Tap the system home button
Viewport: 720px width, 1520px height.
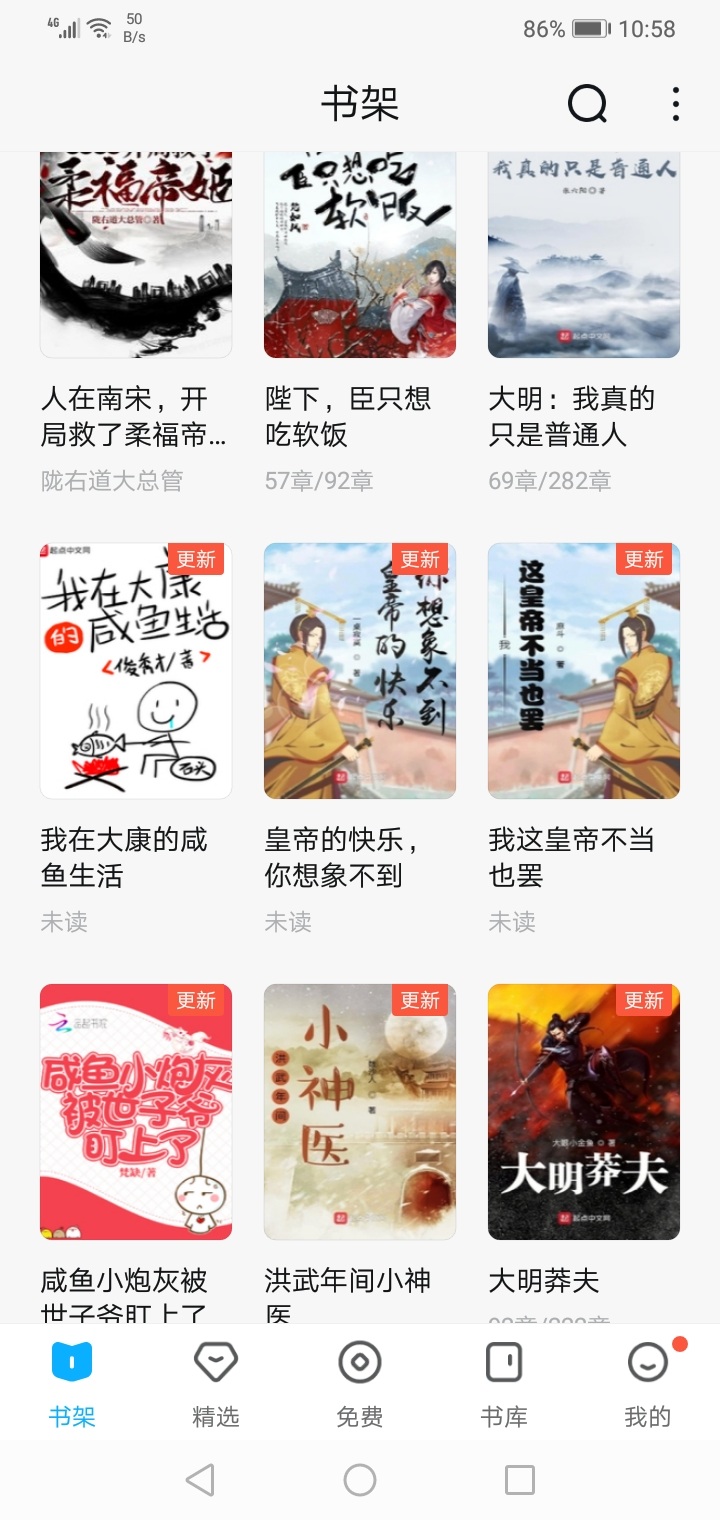coord(360,1480)
